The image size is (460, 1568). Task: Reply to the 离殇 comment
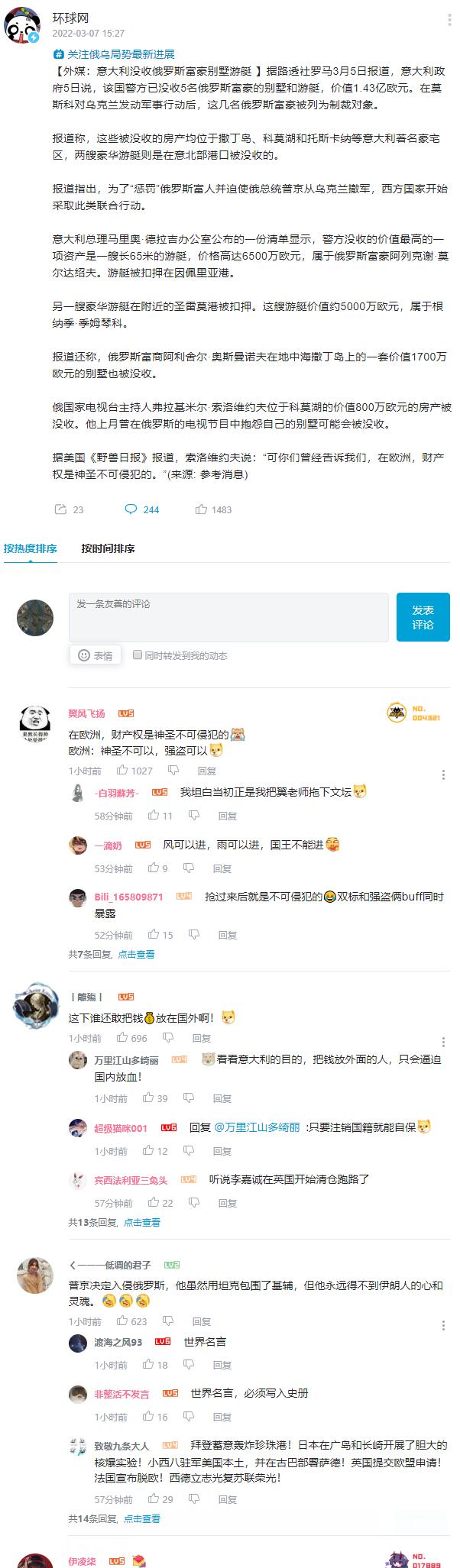pos(201,1038)
